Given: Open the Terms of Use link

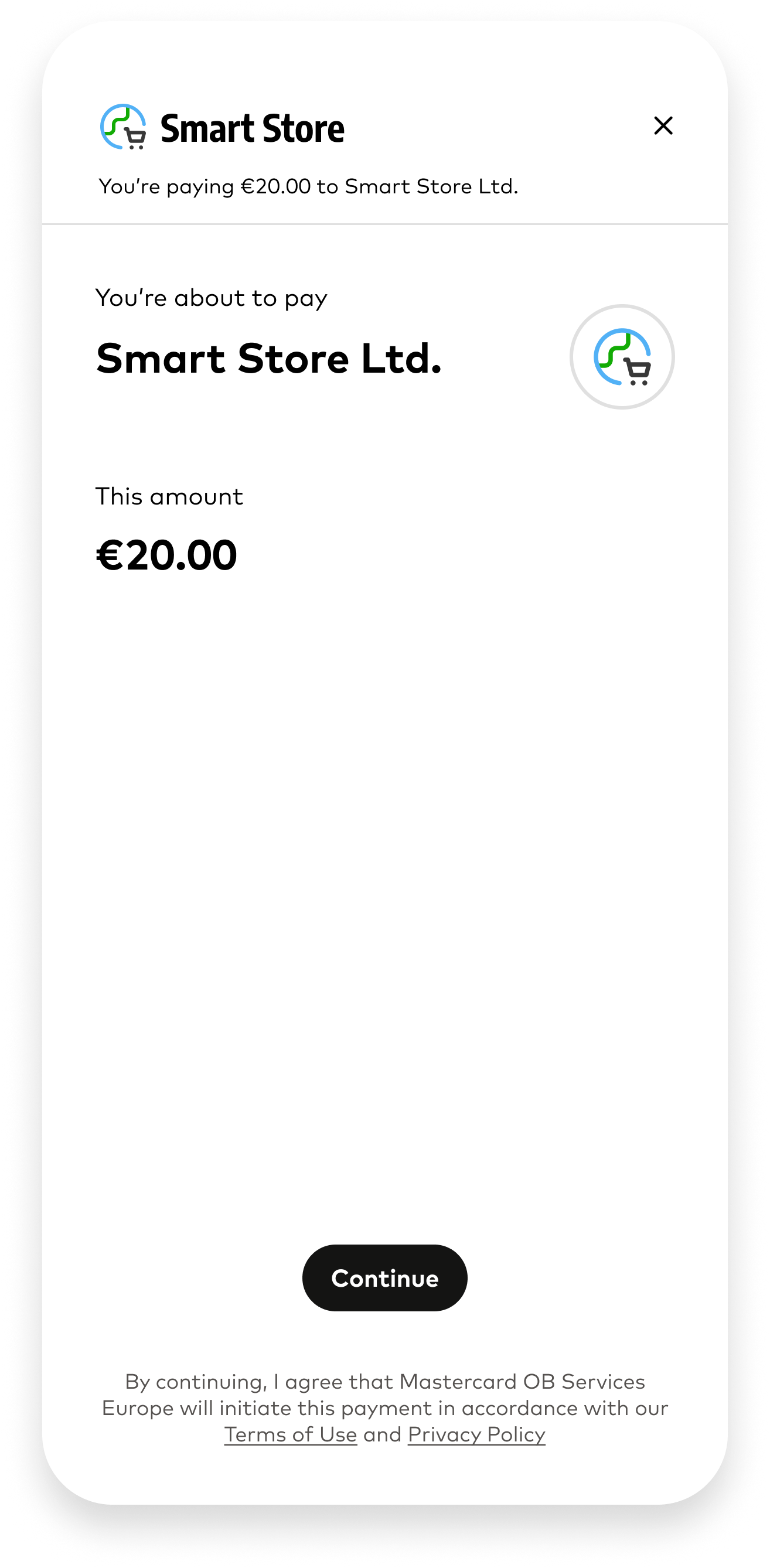Looking at the screenshot, I should (290, 1434).
